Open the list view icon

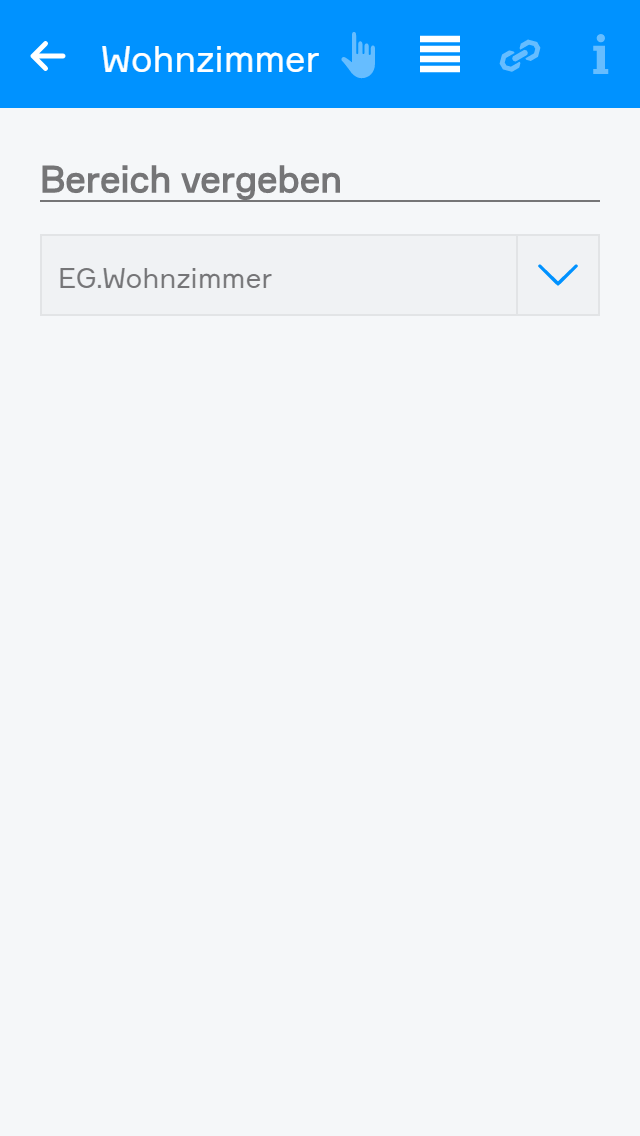pos(440,55)
